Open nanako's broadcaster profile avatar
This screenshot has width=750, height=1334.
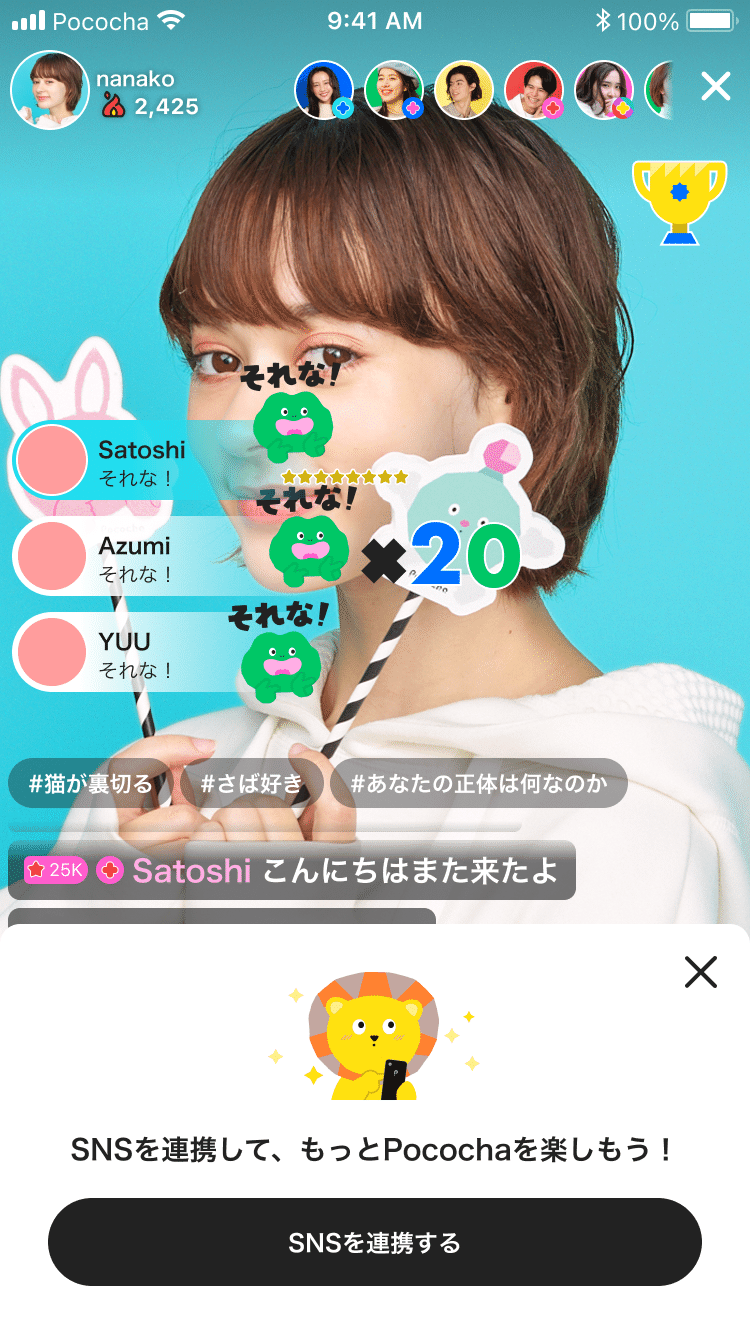(50, 90)
